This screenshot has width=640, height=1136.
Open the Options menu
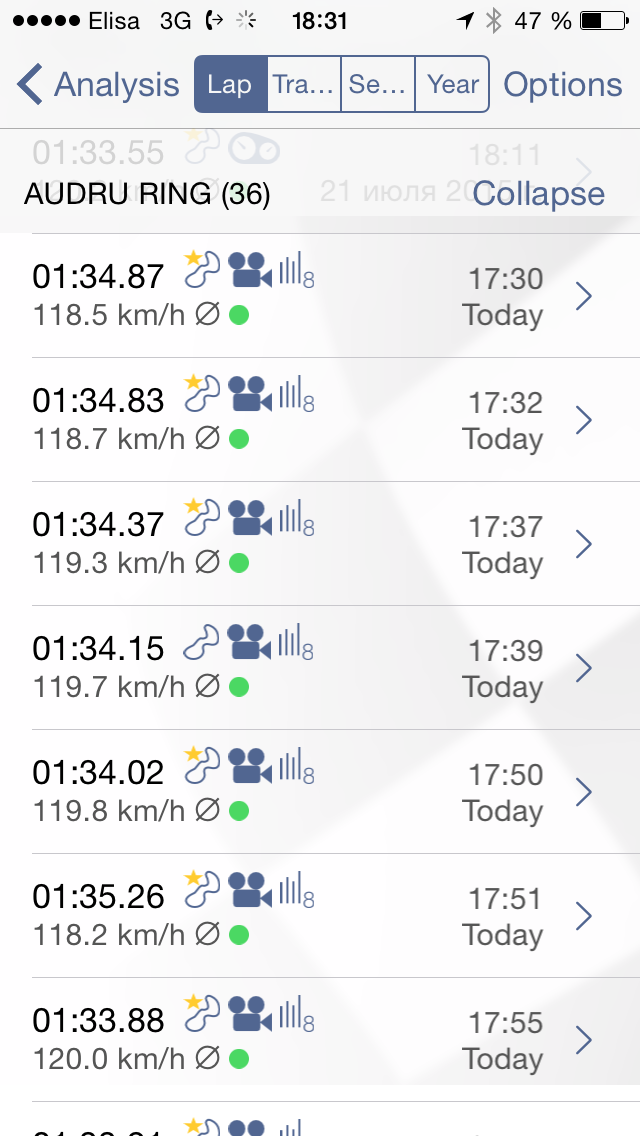563,85
